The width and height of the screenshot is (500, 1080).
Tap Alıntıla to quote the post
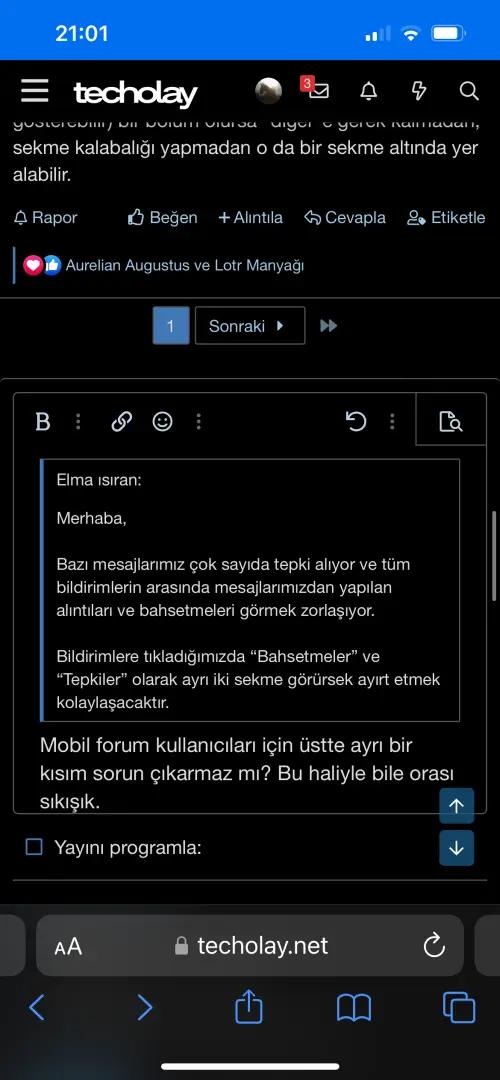click(251, 218)
